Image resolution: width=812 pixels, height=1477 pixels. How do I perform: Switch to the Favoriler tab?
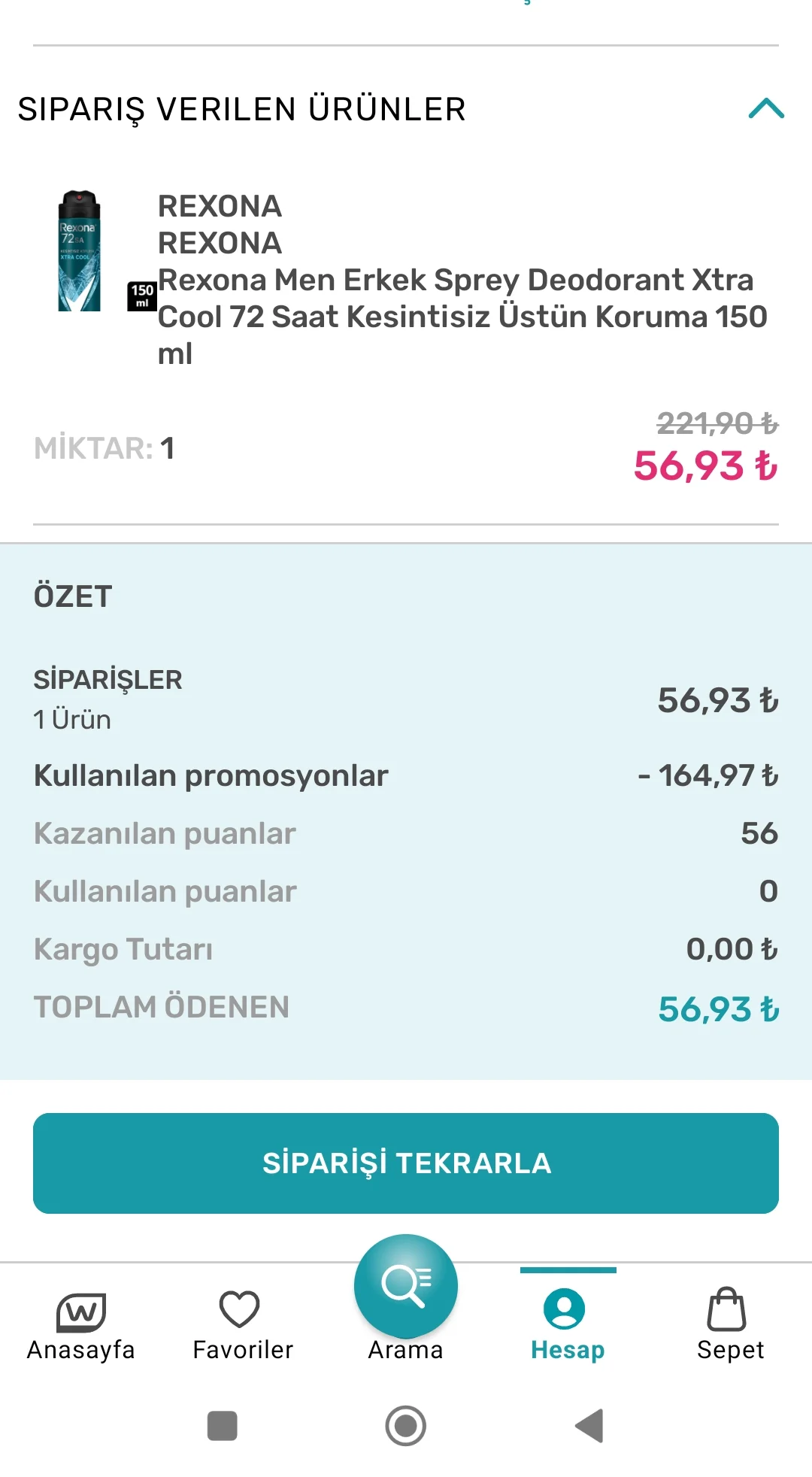click(x=242, y=1326)
